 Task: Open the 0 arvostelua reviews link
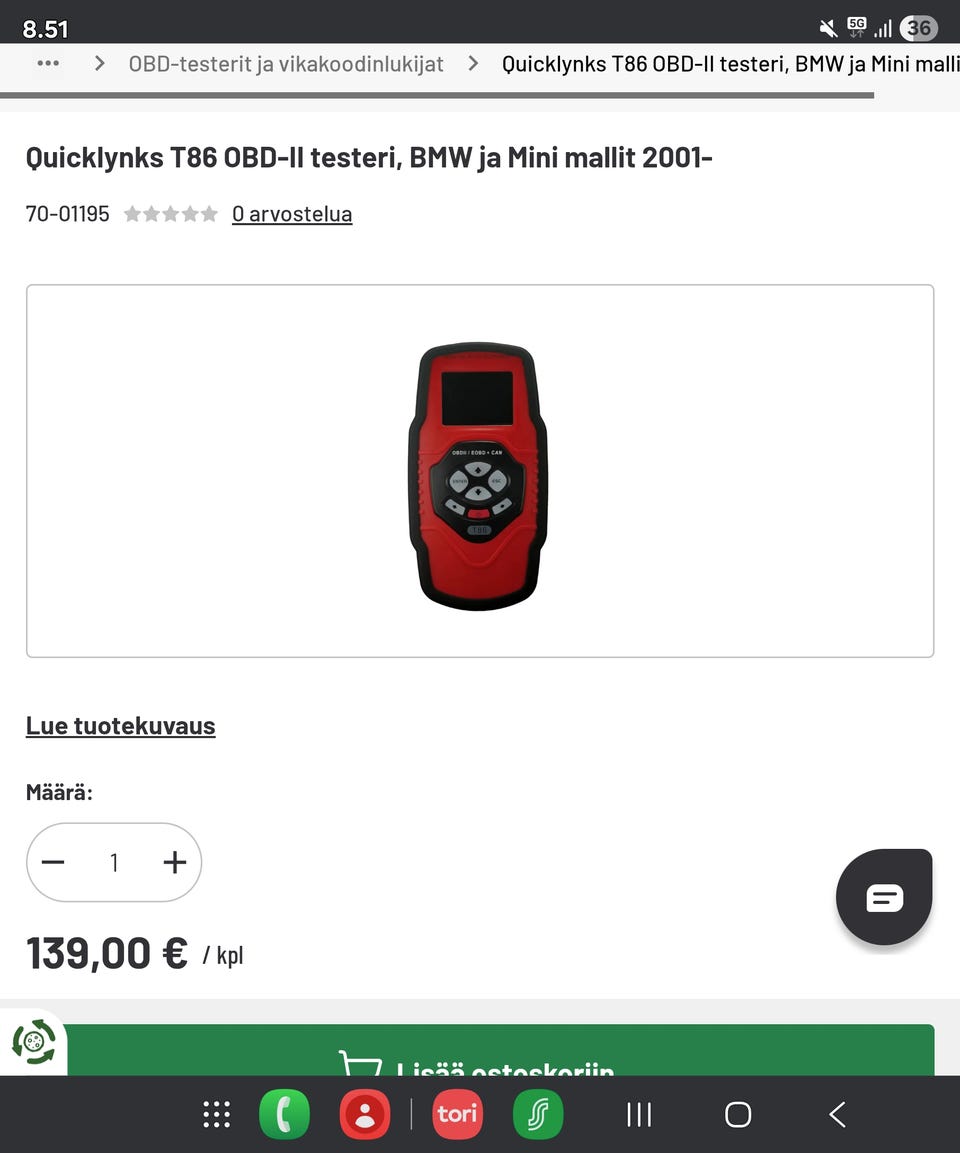click(x=292, y=214)
